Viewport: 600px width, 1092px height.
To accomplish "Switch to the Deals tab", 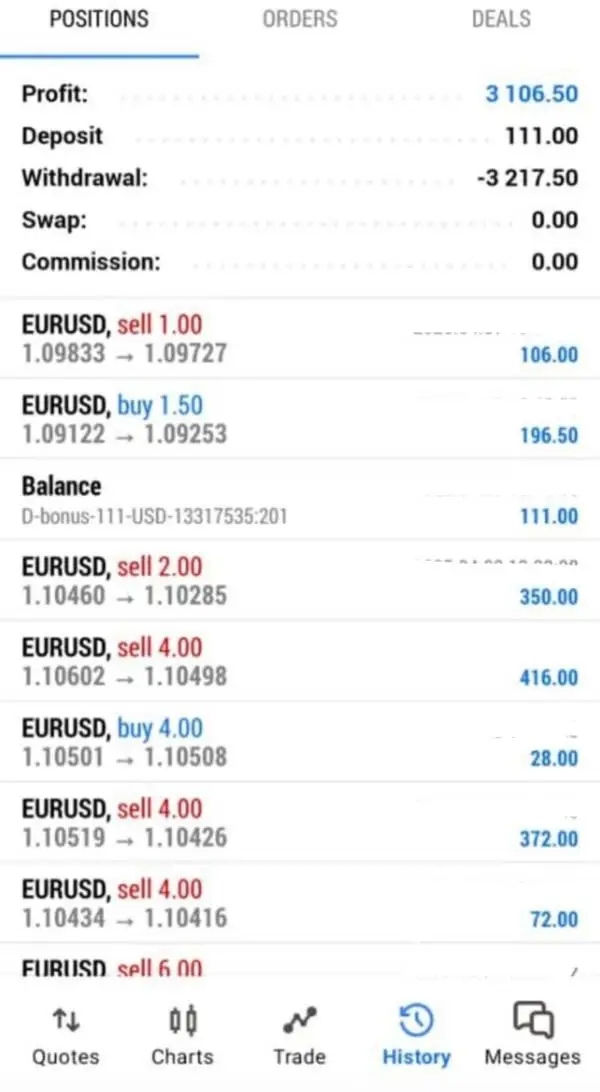I will point(500,19).
